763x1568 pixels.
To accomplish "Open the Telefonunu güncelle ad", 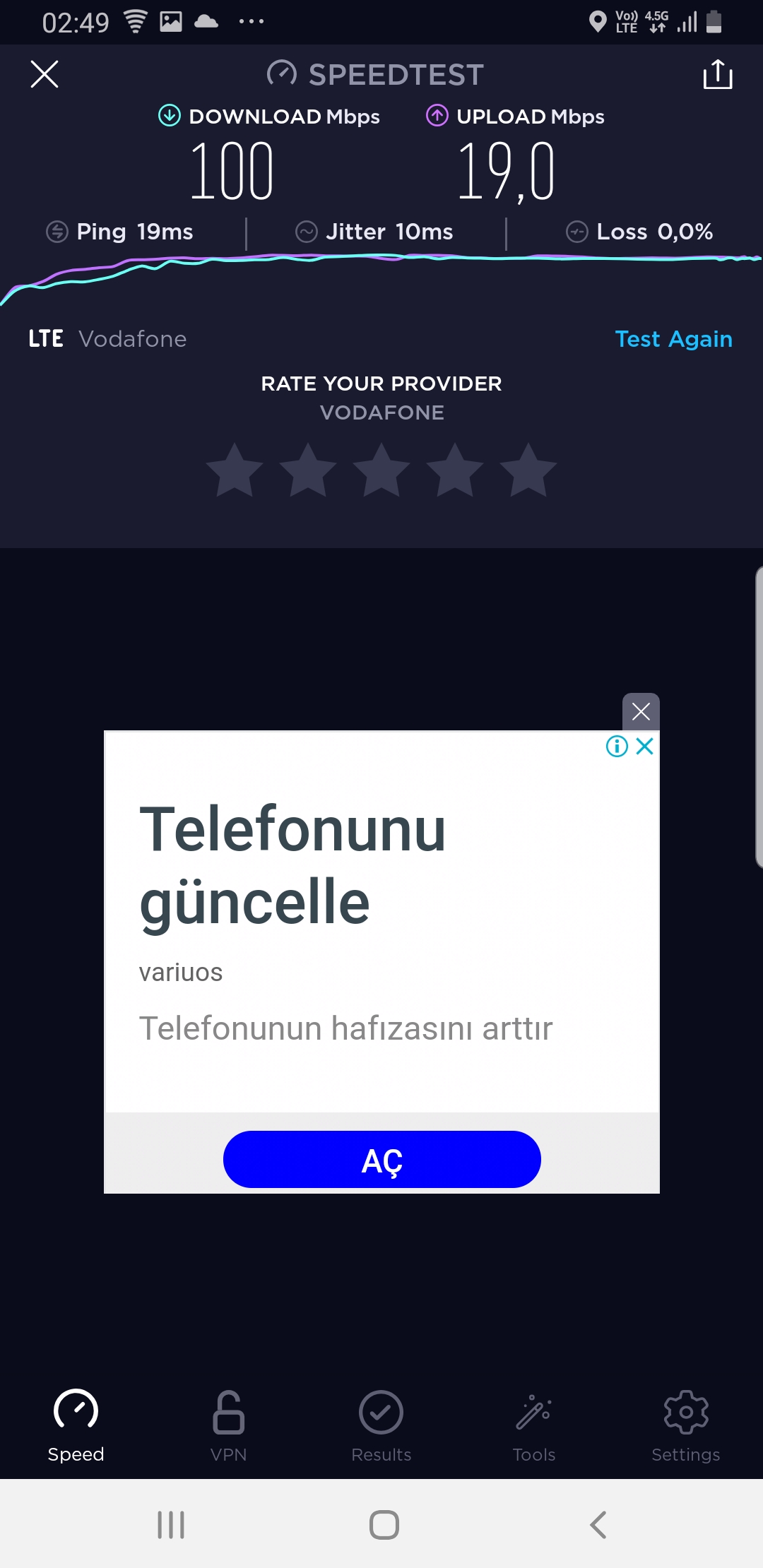I will (x=293, y=866).
